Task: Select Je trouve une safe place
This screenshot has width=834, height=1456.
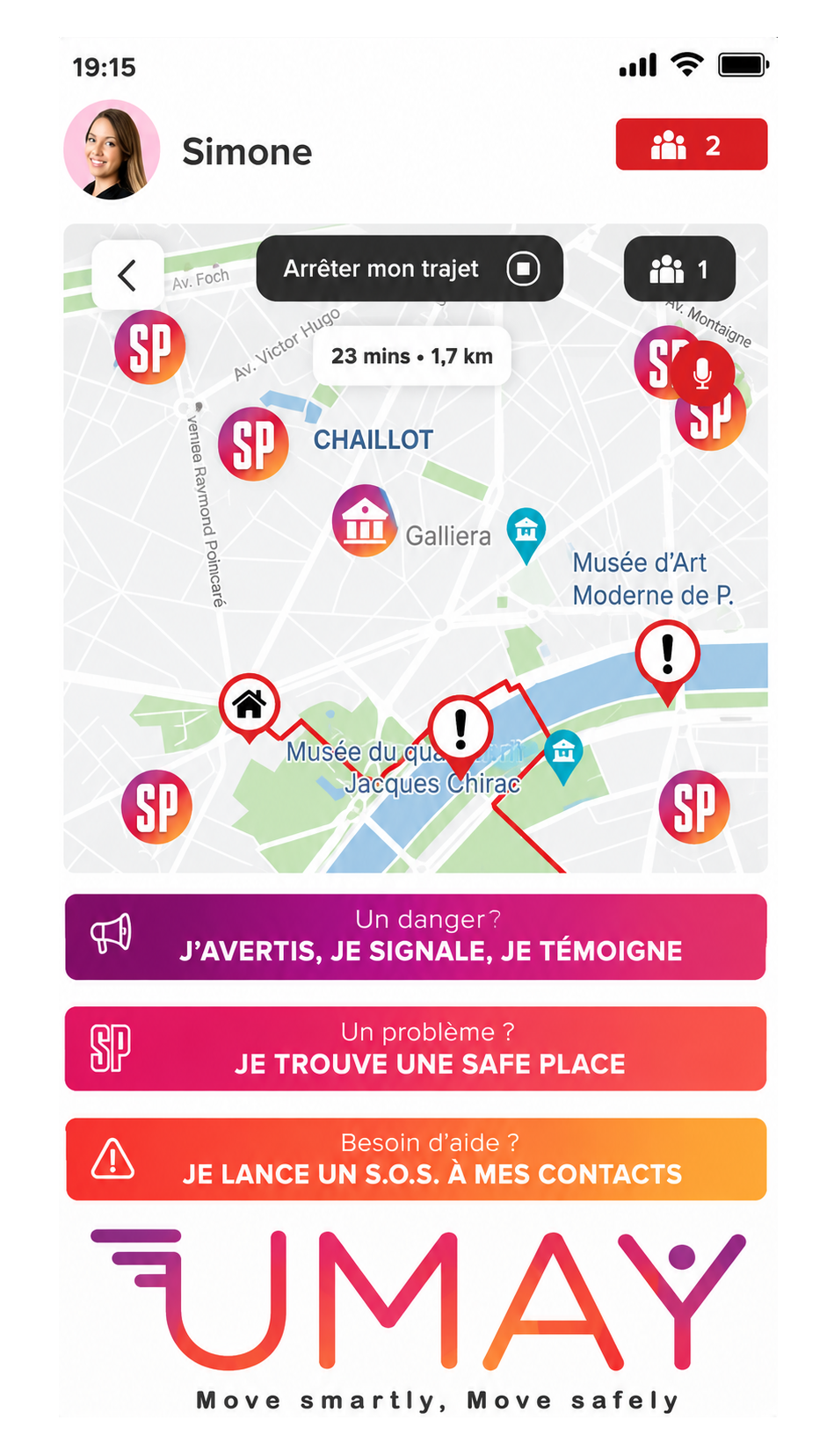Action: tap(416, 1049)
